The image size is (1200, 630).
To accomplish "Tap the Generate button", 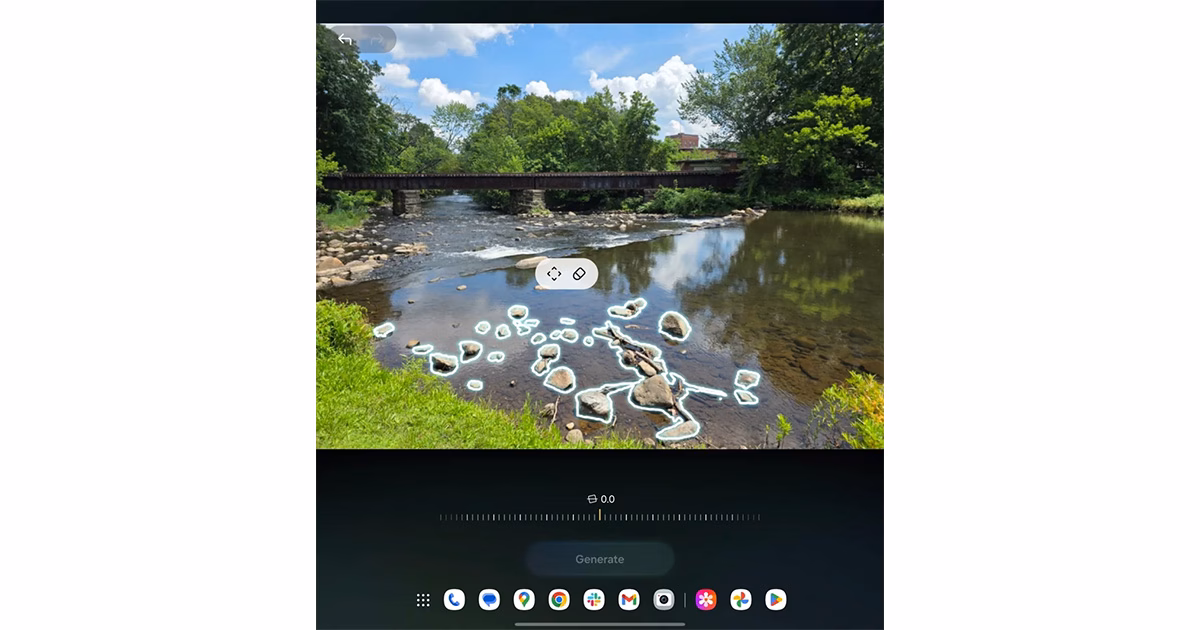I will (x=600, y=559).
